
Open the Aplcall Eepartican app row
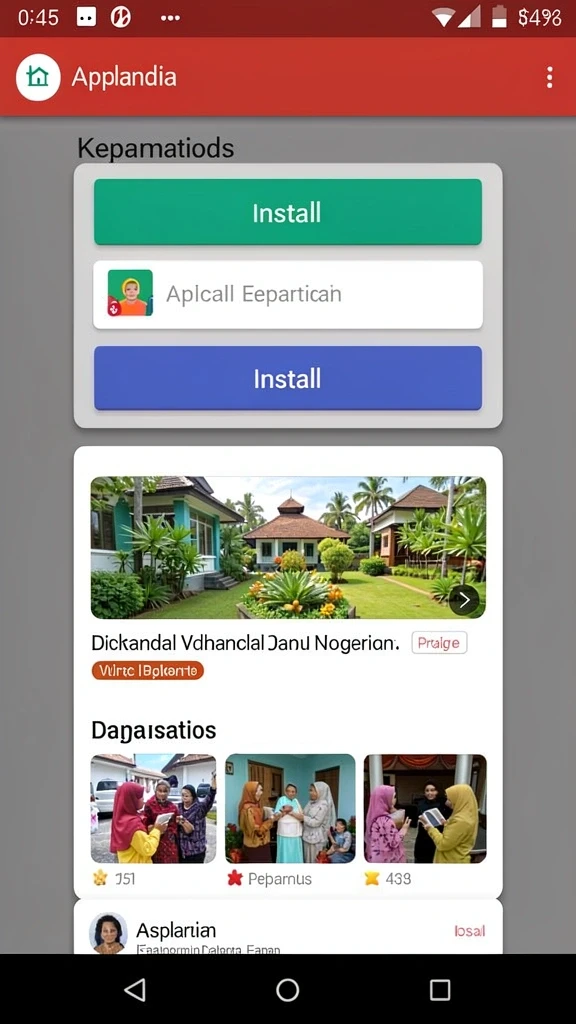287,295
